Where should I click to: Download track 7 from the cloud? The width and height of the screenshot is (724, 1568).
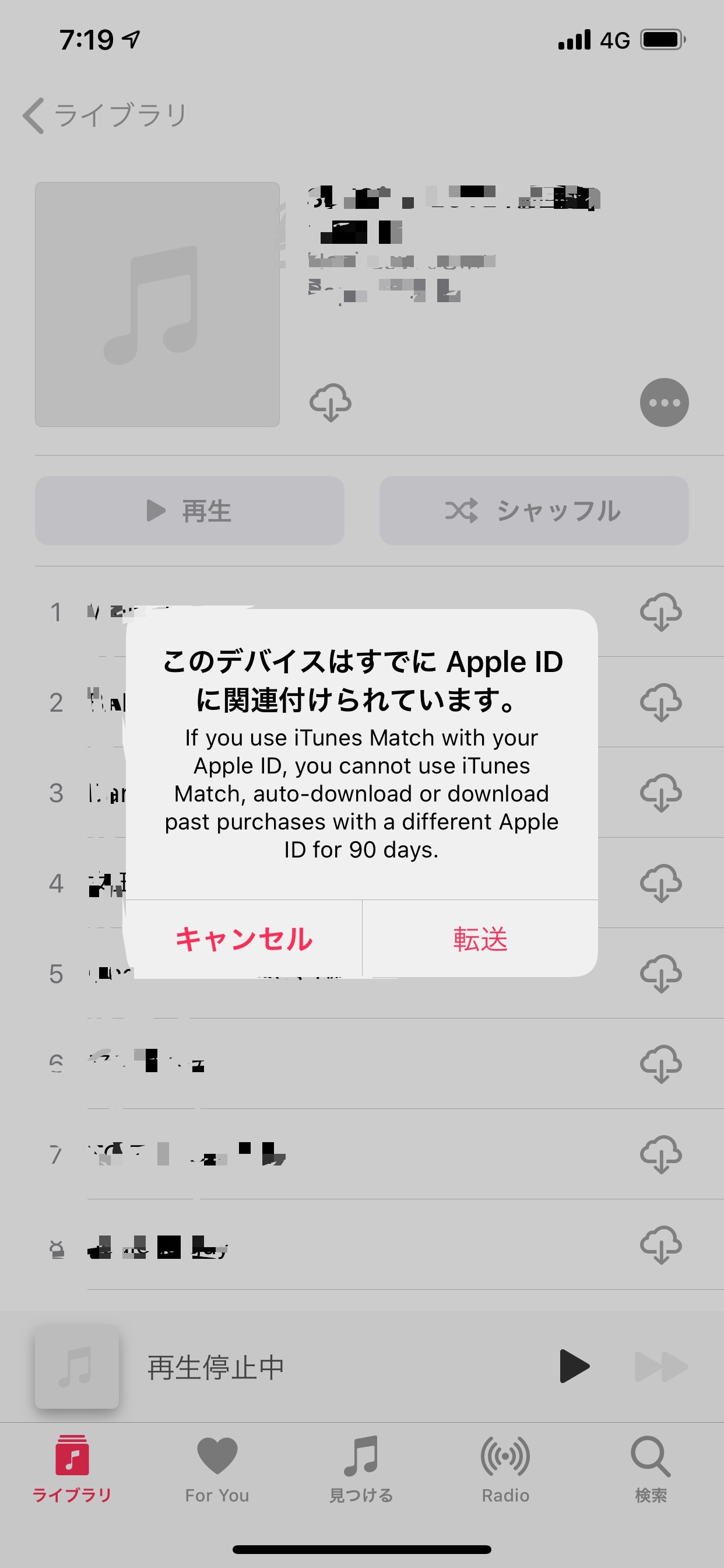tap(660, 1154)
